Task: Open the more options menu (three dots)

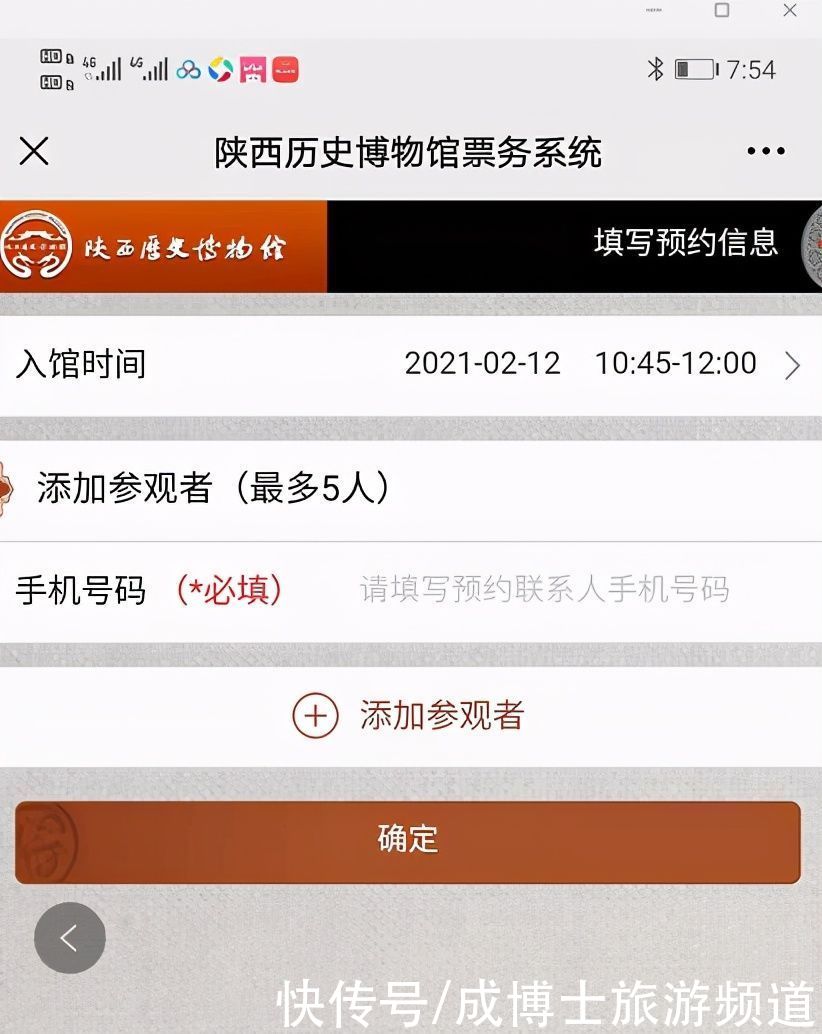Action: click(766, 151)
